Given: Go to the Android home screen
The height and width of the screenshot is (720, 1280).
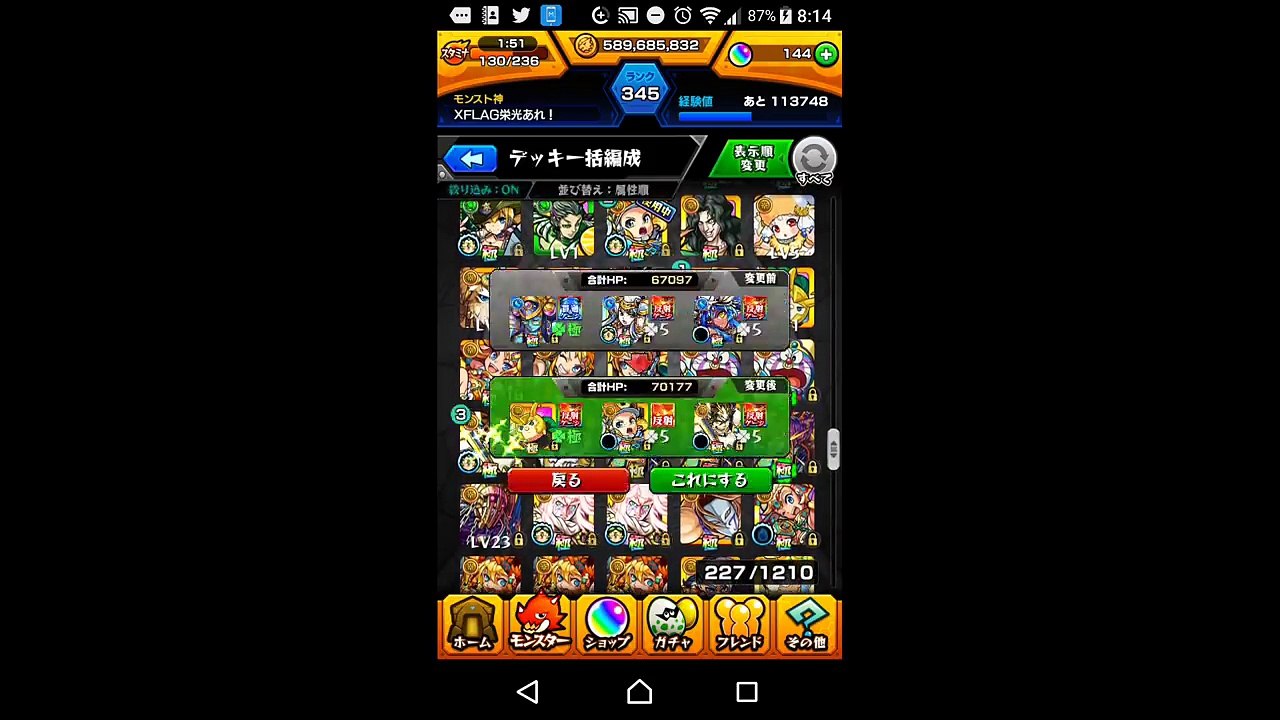Looking at the screenshot, I should click(x=640, y=692).
